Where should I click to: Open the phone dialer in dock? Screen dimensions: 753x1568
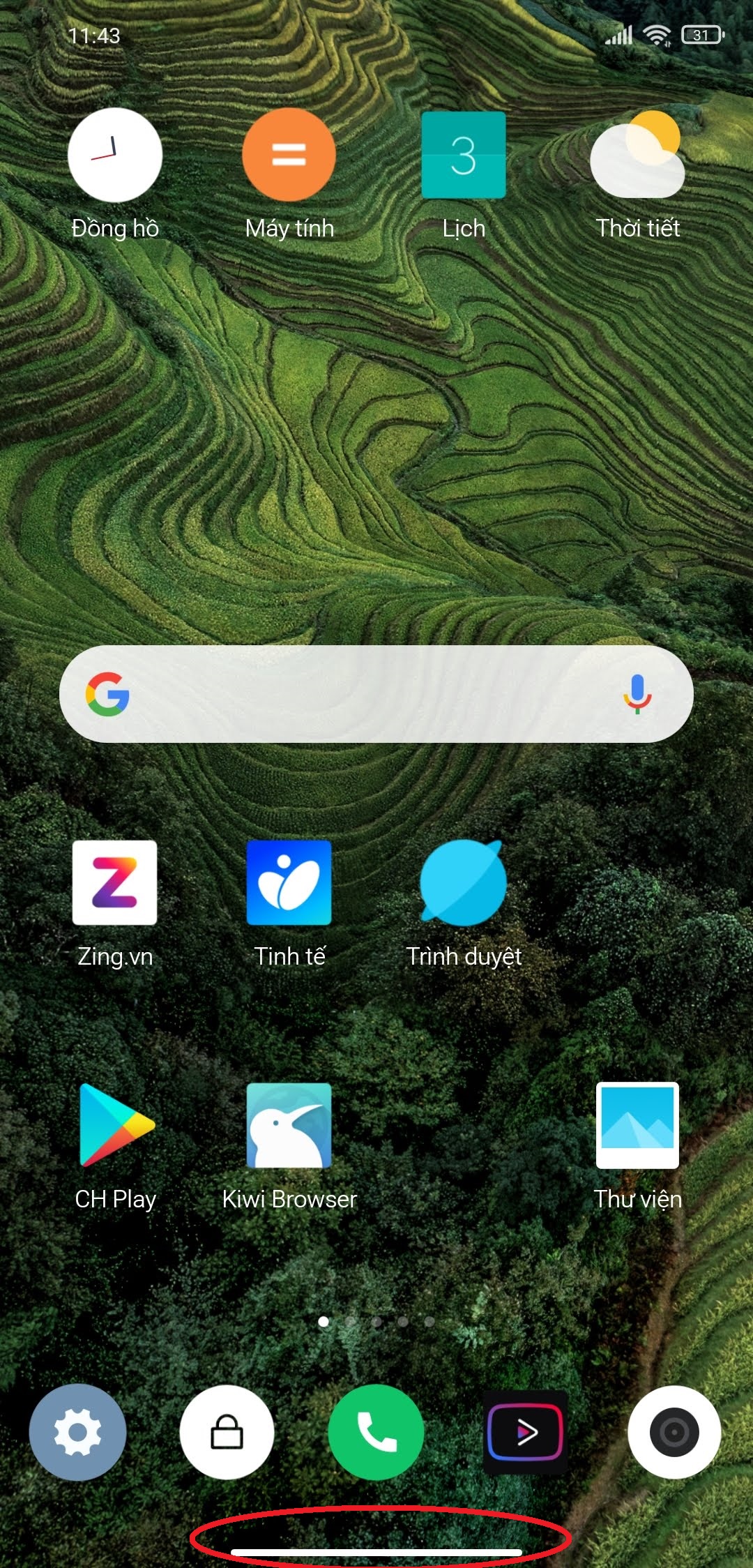click(376, 1432)
